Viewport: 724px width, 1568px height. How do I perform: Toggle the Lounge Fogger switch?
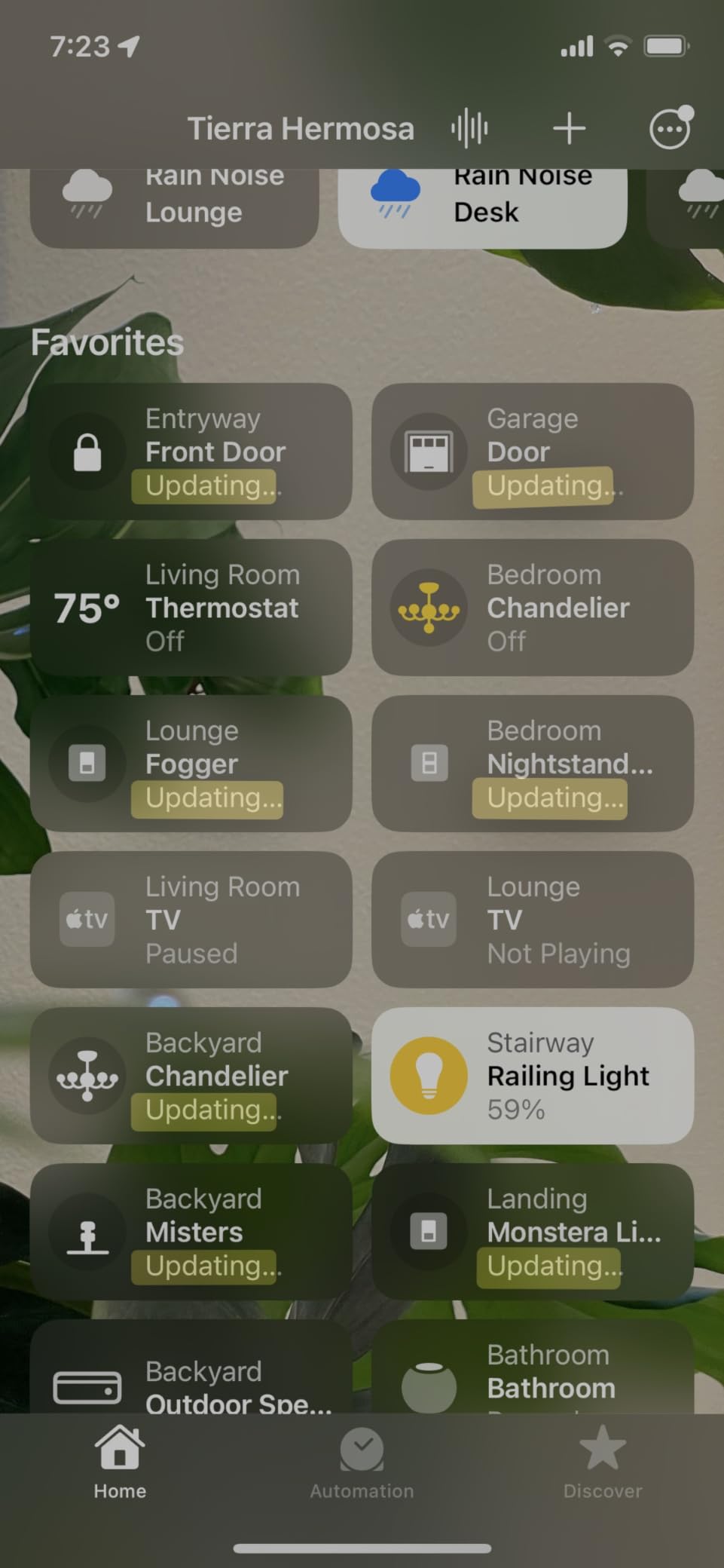(x=191, y=763)
